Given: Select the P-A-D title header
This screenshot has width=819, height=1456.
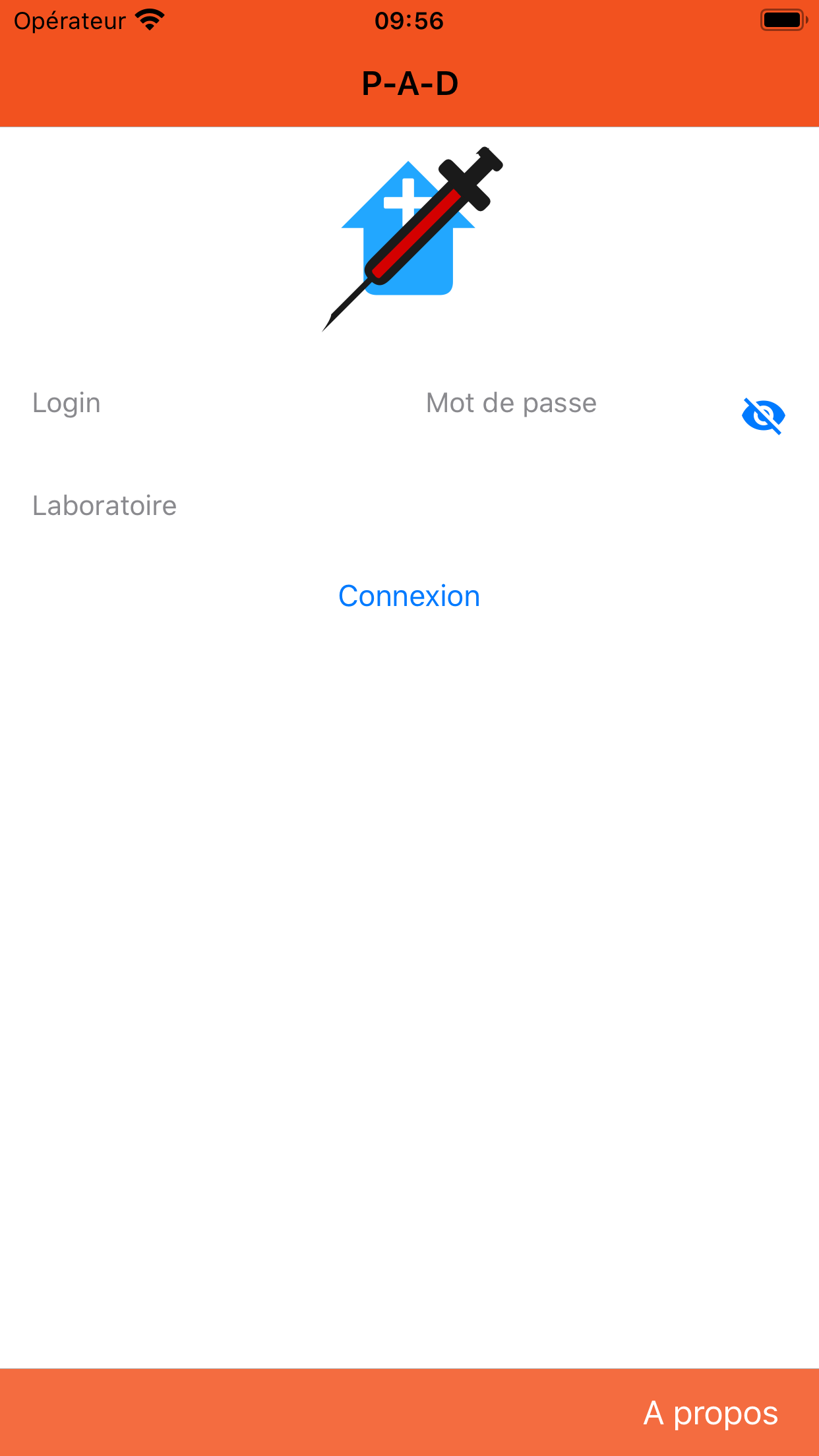Looking at the screenshot, I should click(x=409, y=83).
